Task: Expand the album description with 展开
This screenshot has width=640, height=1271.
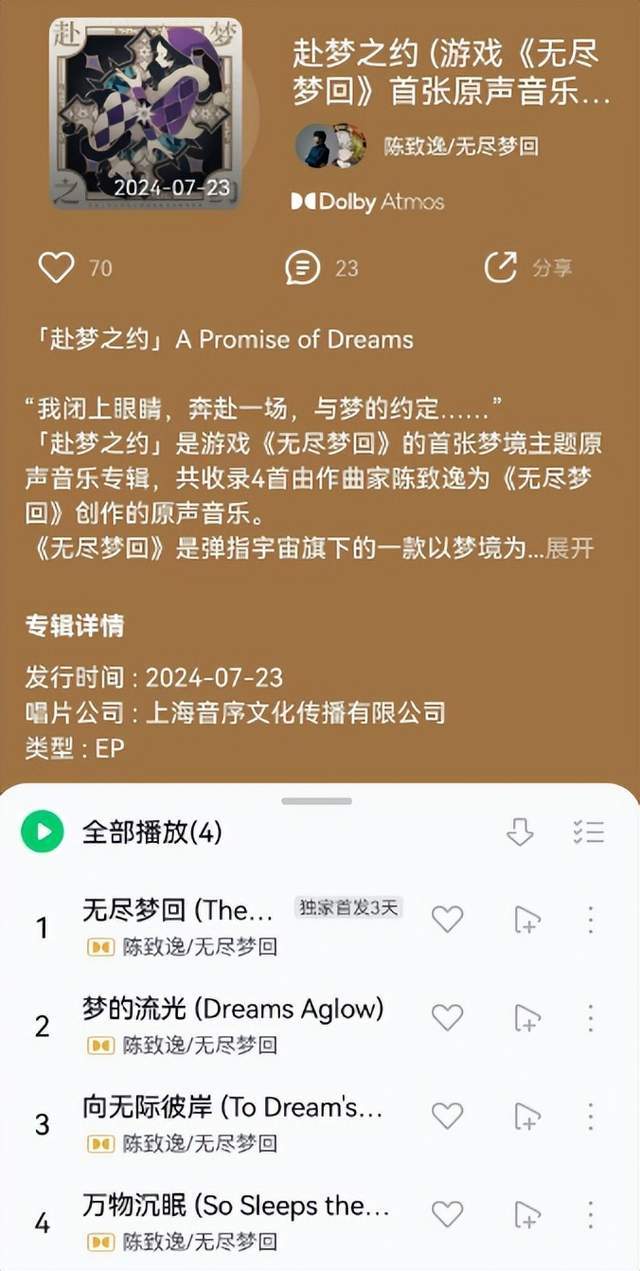Action: [x=570, y=548]
